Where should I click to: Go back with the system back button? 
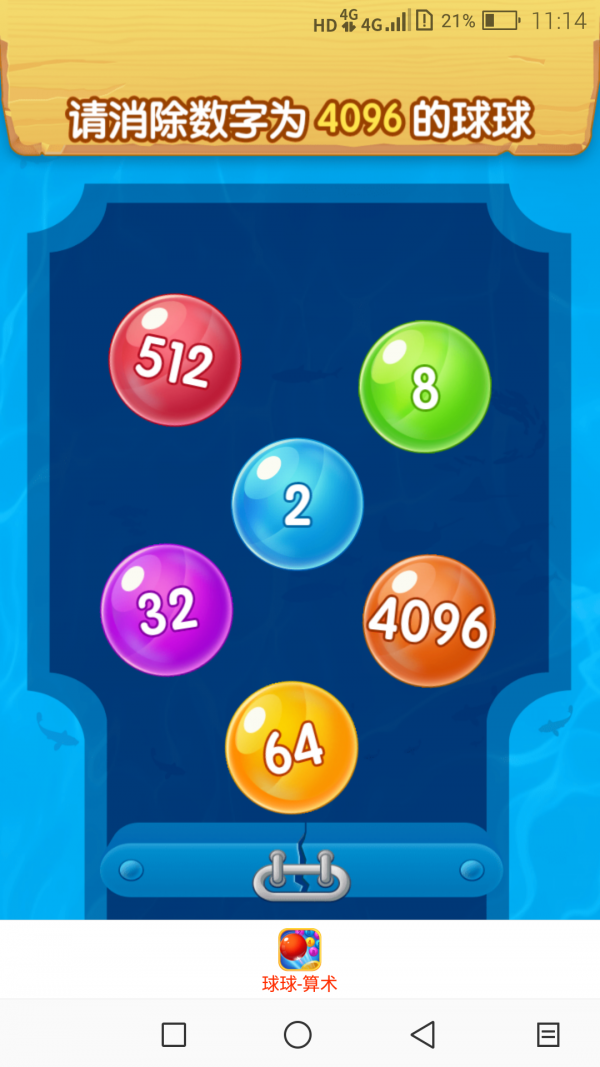click(x=423, y=1034)
